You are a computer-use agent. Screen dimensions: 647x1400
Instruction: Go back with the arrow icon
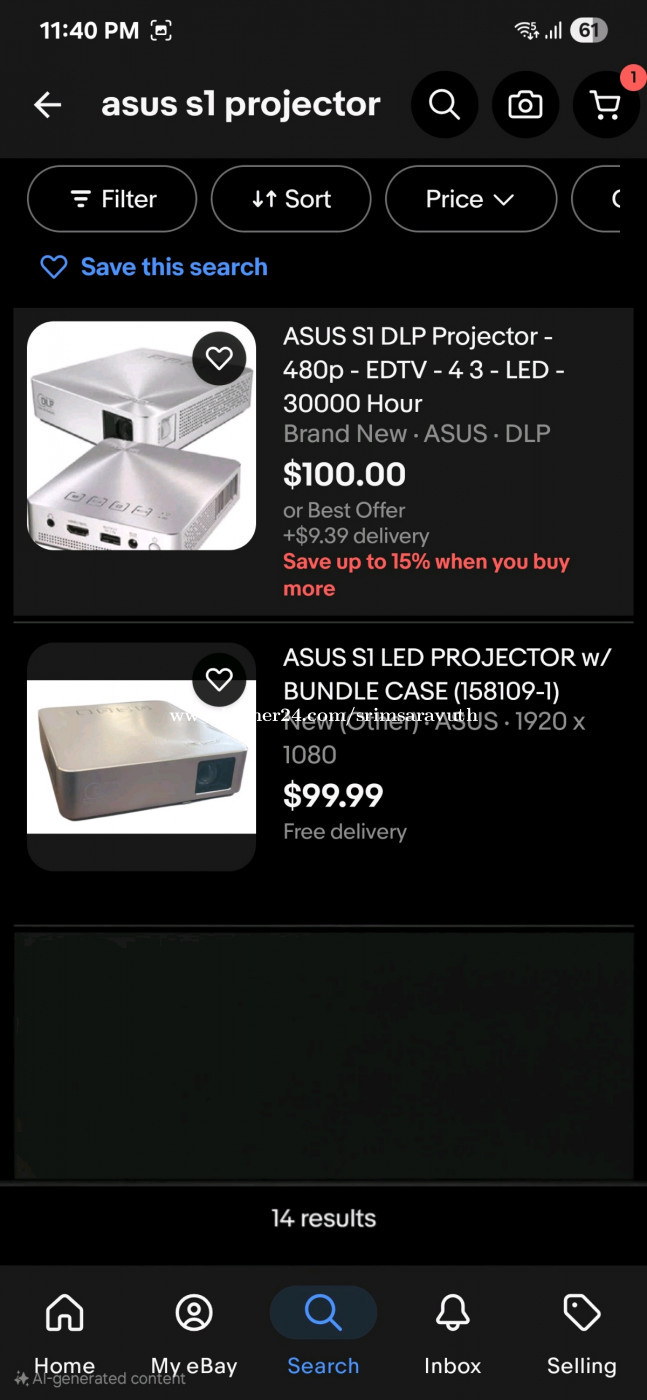click(x=47, y=105)
